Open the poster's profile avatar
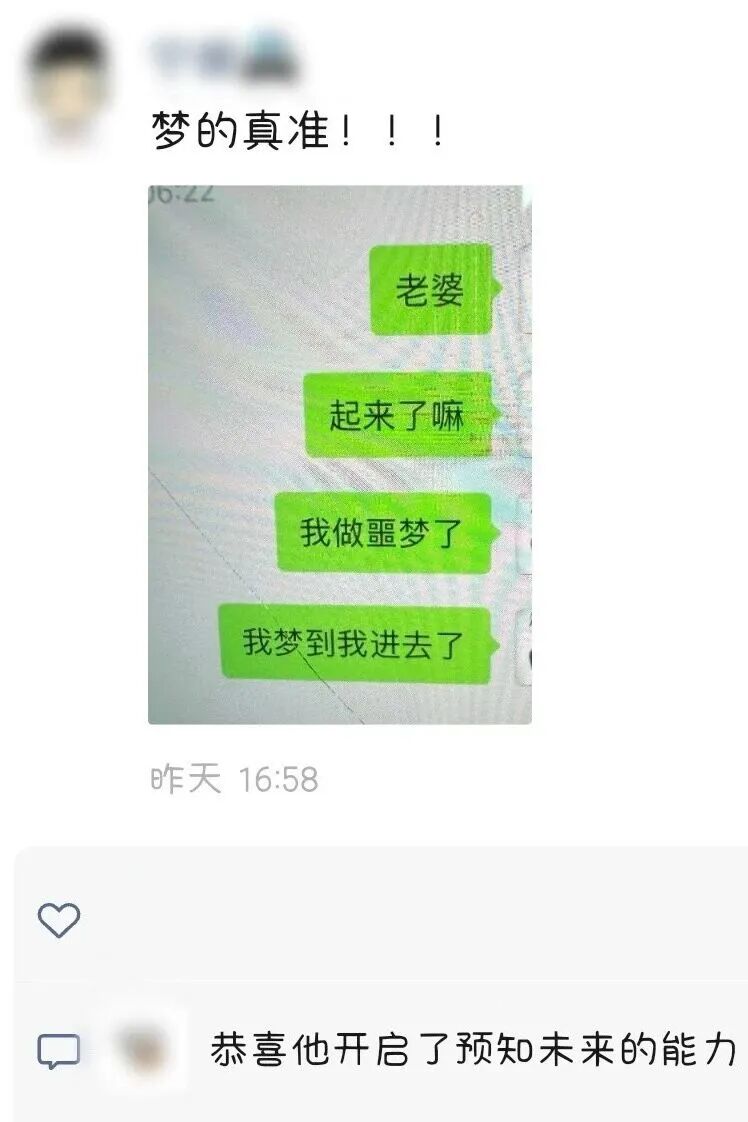Image resolution: width=748 pixels, height=1122 pixels. click(68, 88)
